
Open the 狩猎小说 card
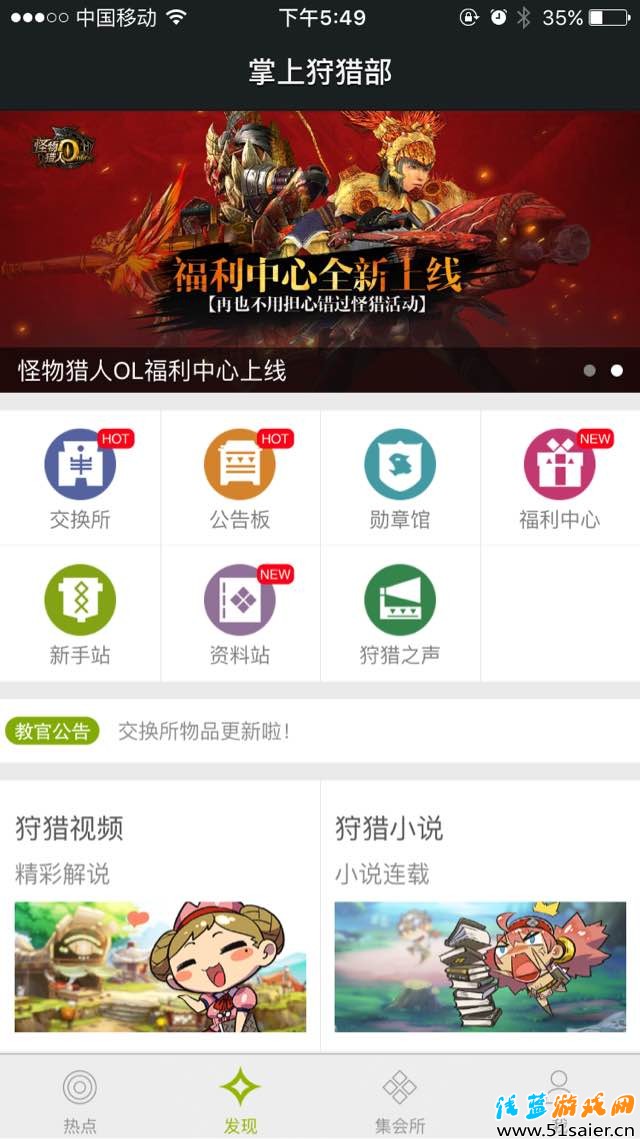[480, 915]
